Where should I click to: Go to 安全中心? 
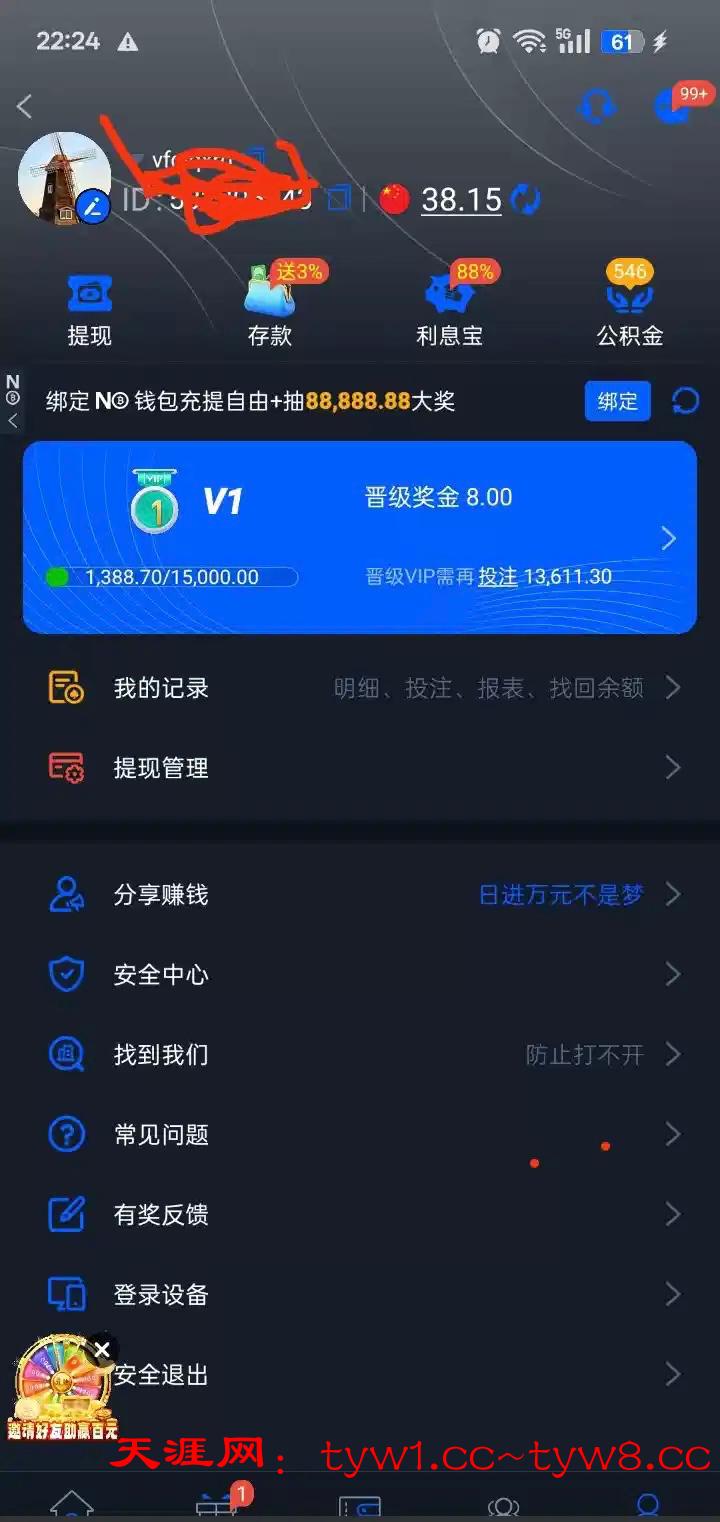coord(360,974)
